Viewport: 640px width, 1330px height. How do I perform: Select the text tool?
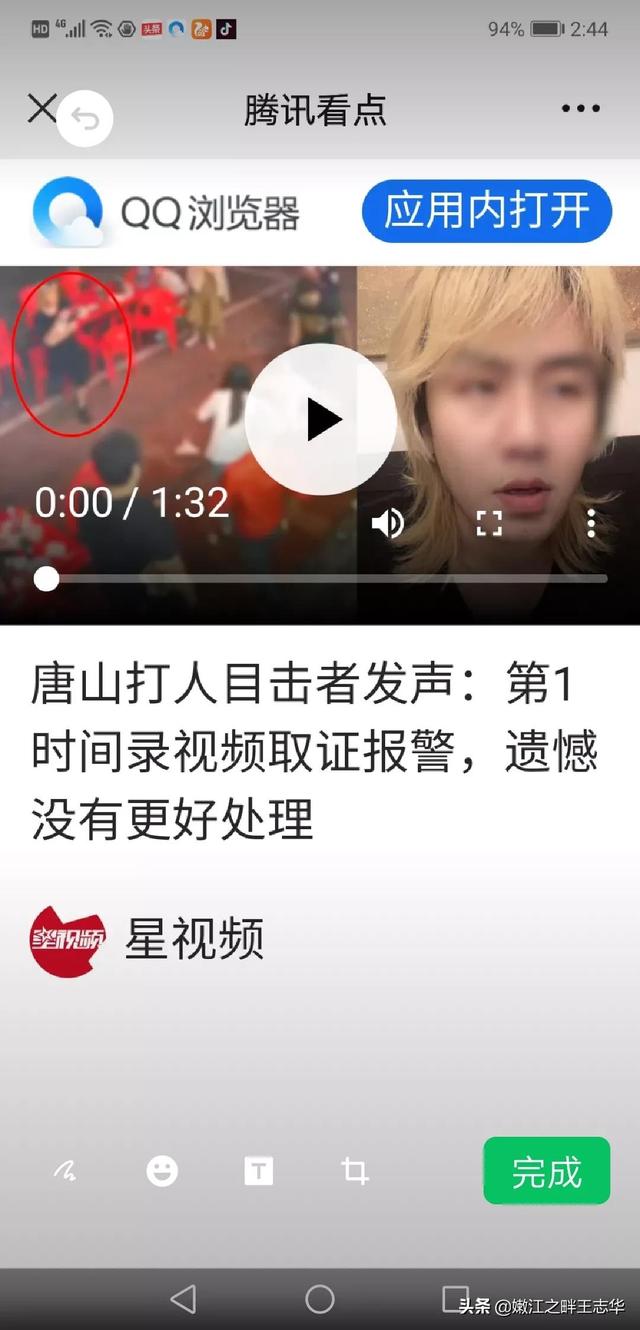259,1171
